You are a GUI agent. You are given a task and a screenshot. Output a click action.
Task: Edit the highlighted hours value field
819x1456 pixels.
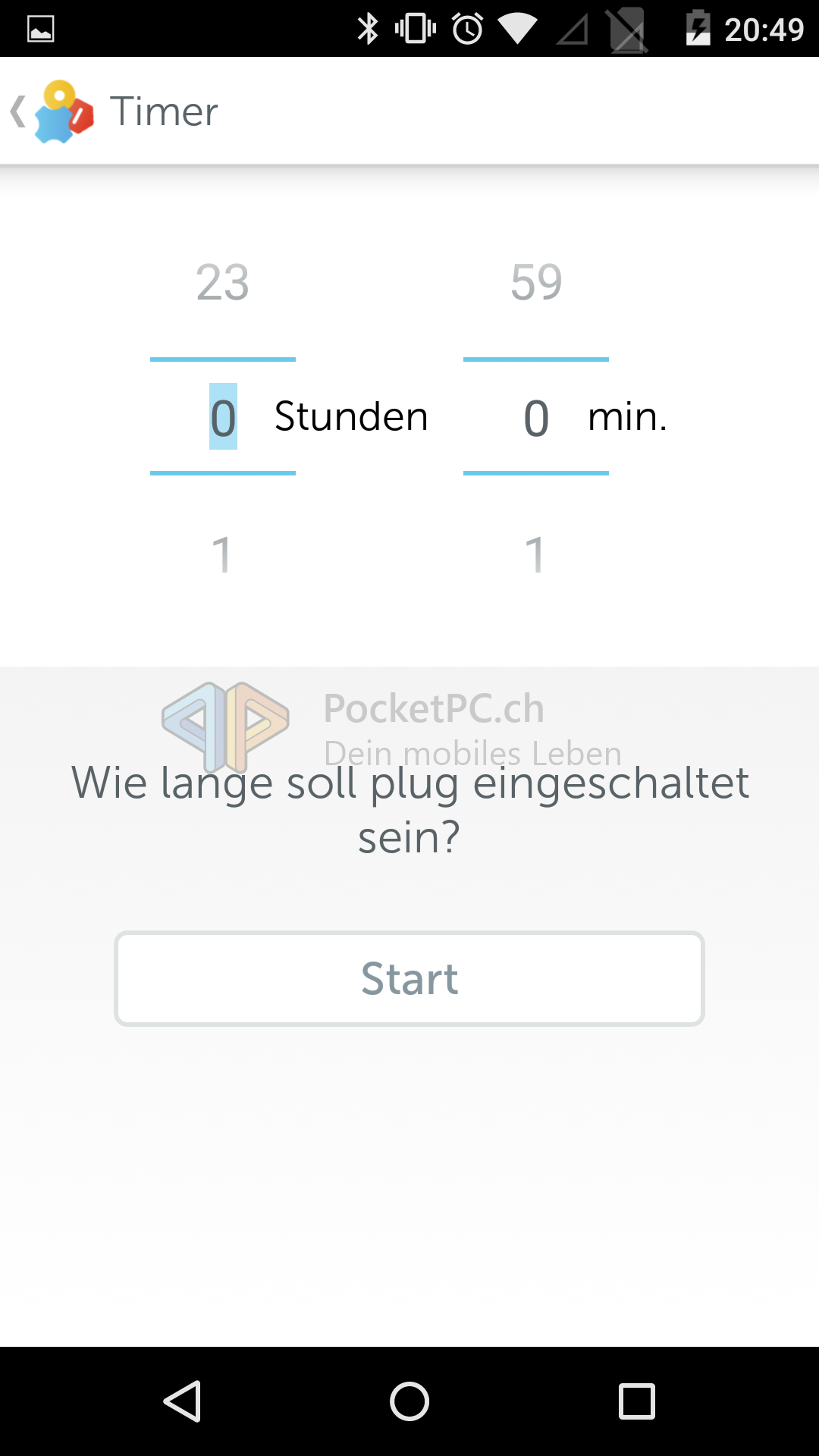click(223, 417)
